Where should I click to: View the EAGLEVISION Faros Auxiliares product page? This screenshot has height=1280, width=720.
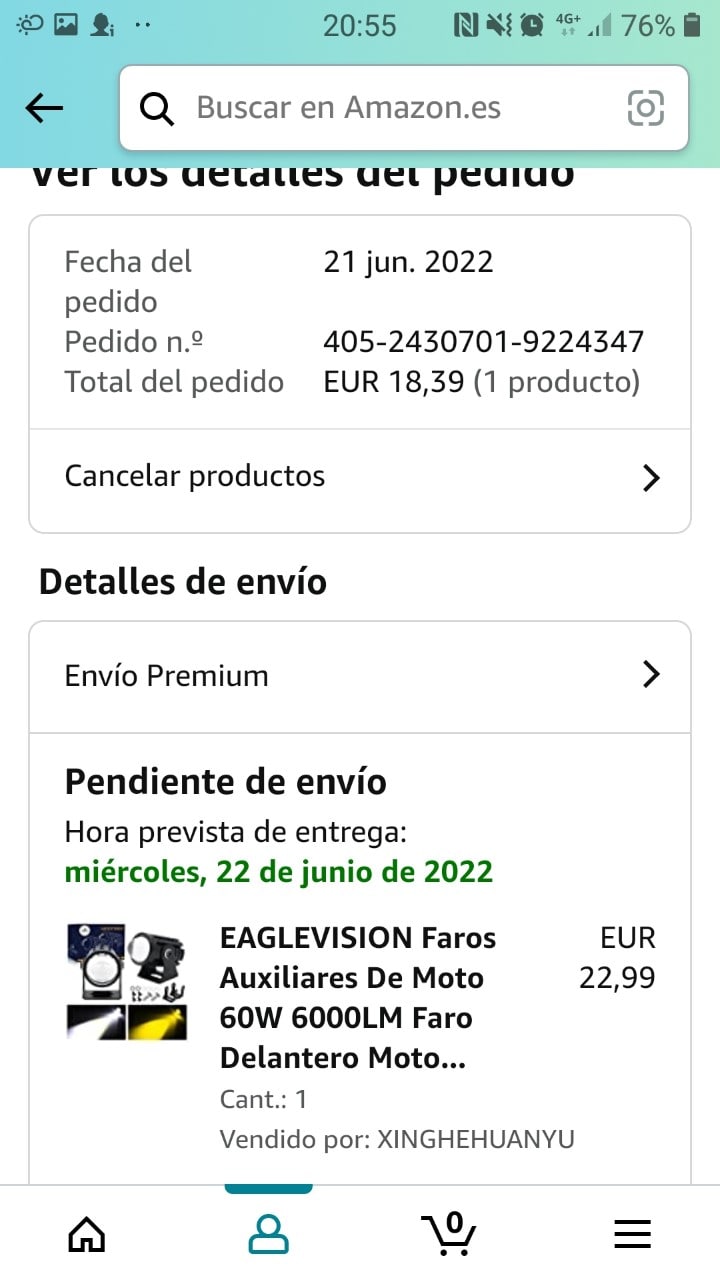(x=358, y=998)
